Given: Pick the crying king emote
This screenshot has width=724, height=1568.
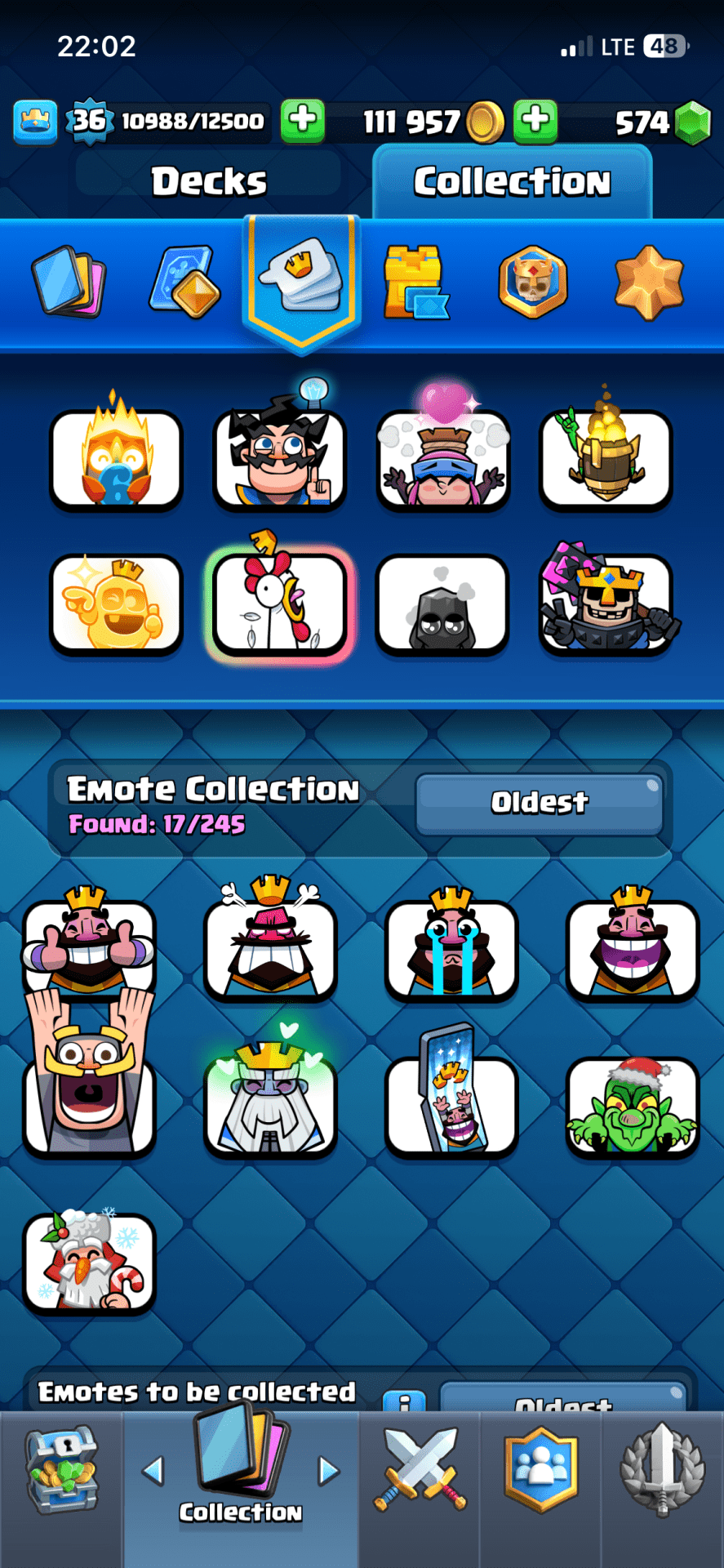Looking at the screenshot, I should tap(451, 949).
